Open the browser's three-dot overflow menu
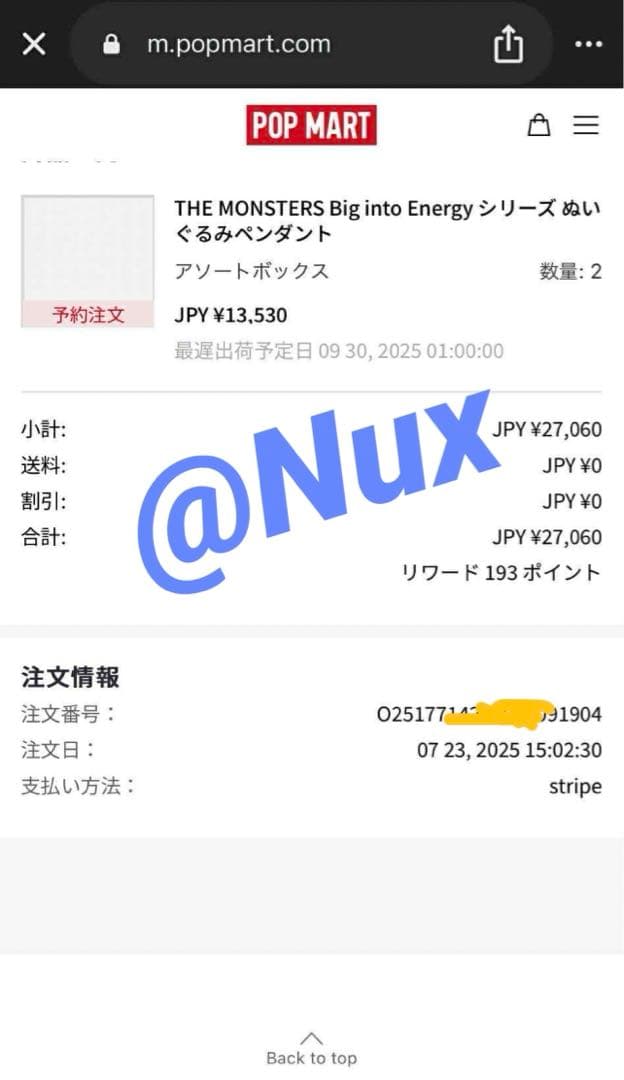The image size is (624, 1080). point(588,44)
